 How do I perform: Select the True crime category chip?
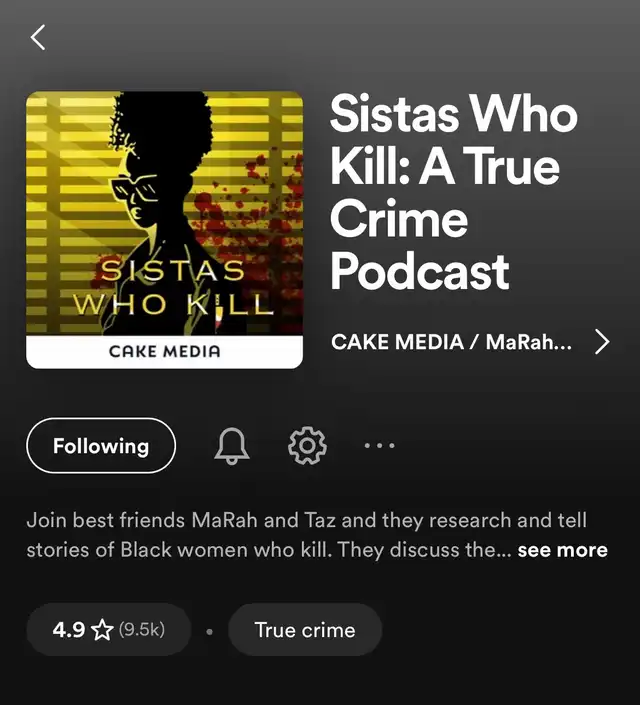304,630
